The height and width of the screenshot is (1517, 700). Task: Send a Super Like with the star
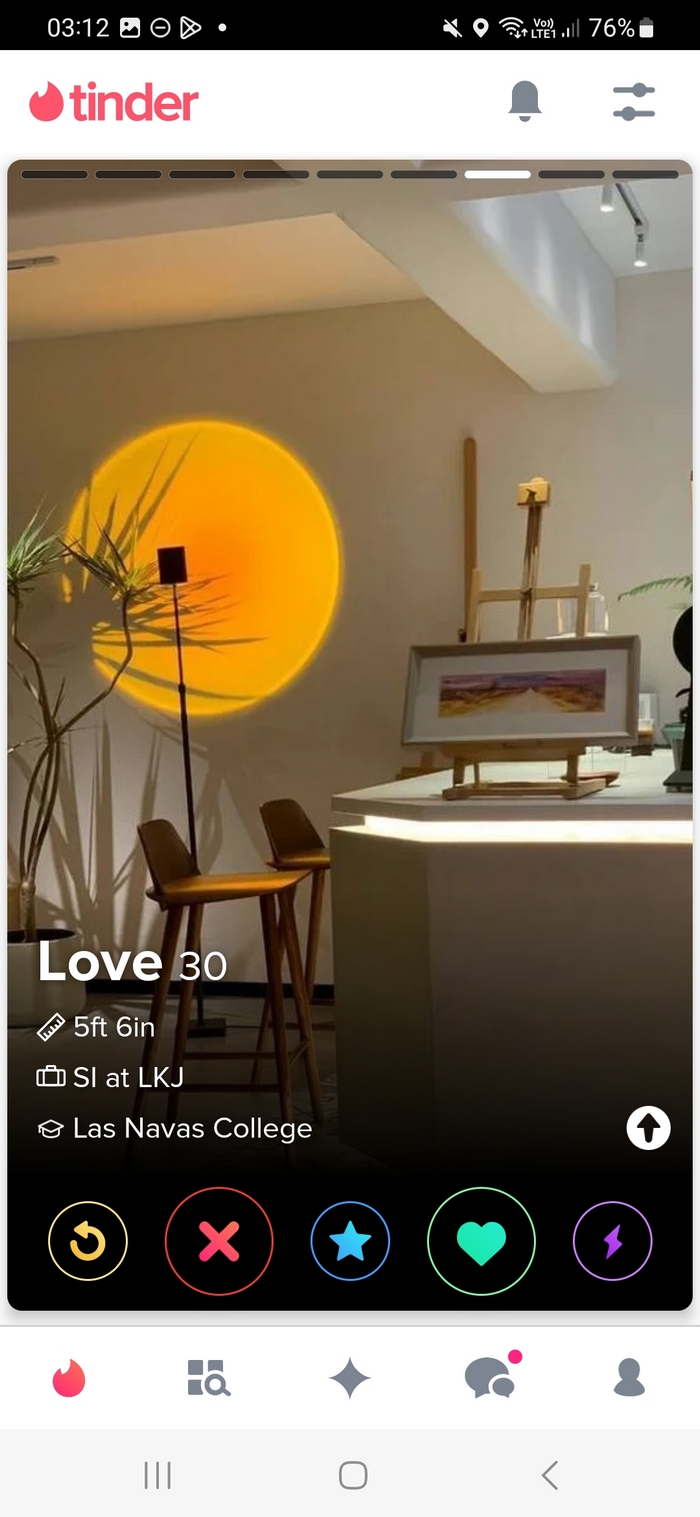pos(350,1242)
